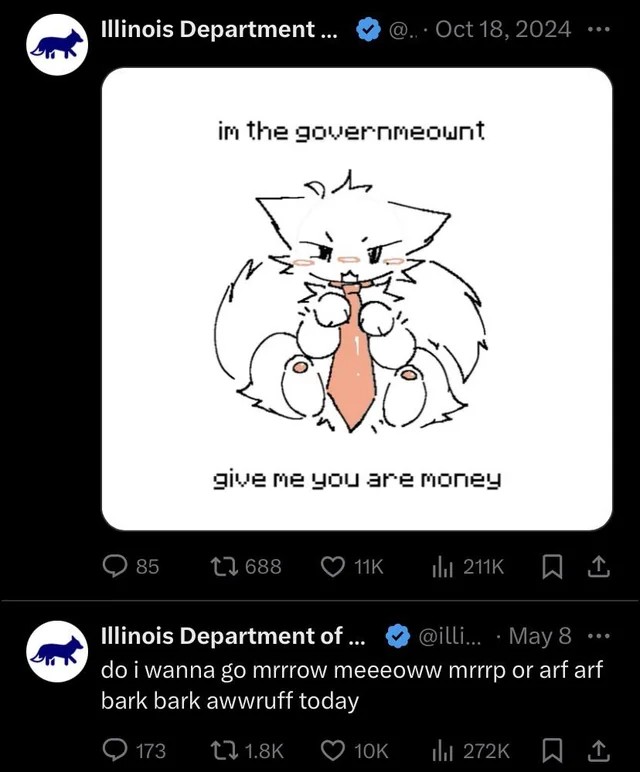The width and height of the screenshot is (640, 772).
Task: Bookmark the May 8 post
Action: (551, 750)
